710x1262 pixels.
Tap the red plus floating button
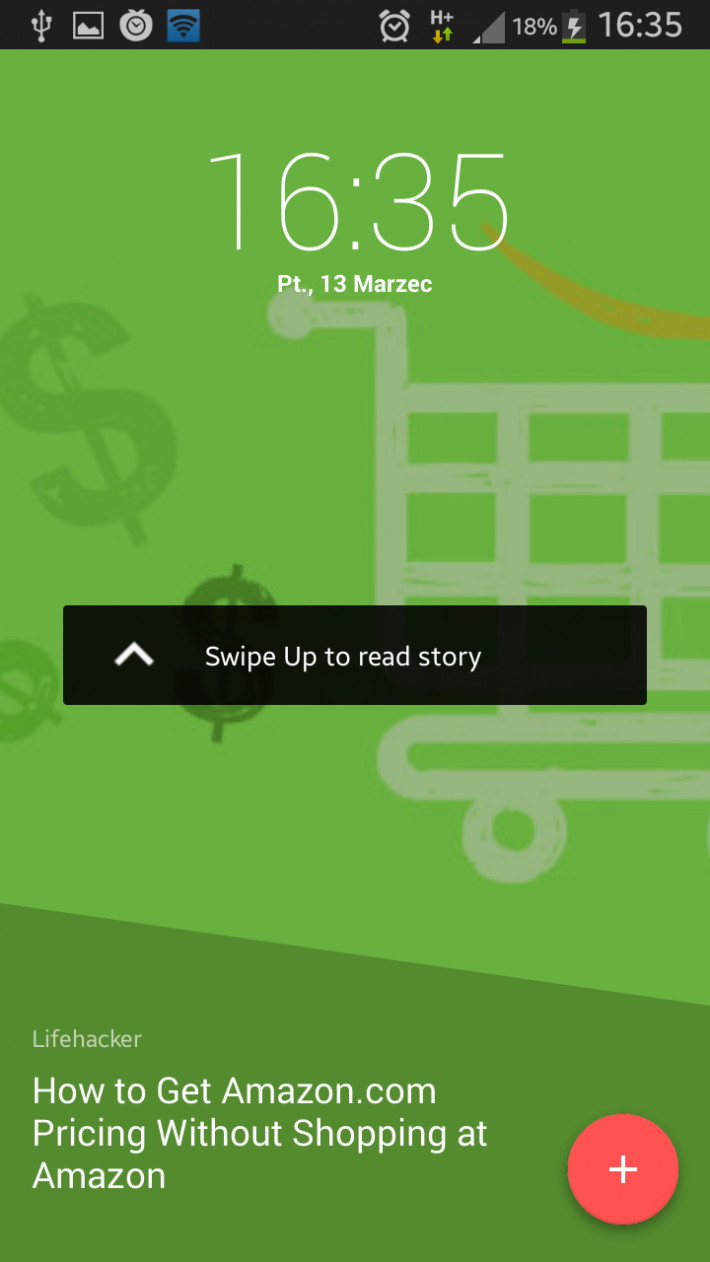[x=622, y=1168]
